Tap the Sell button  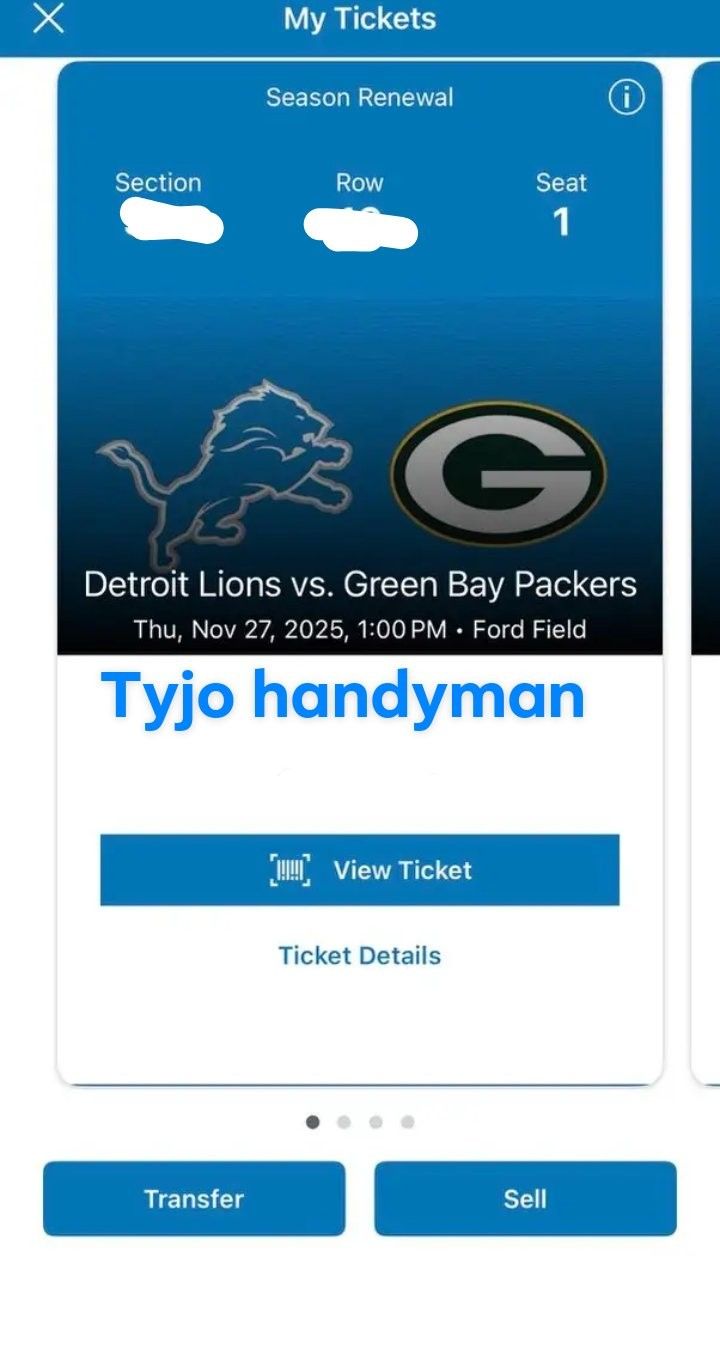tap(526, 1199)
